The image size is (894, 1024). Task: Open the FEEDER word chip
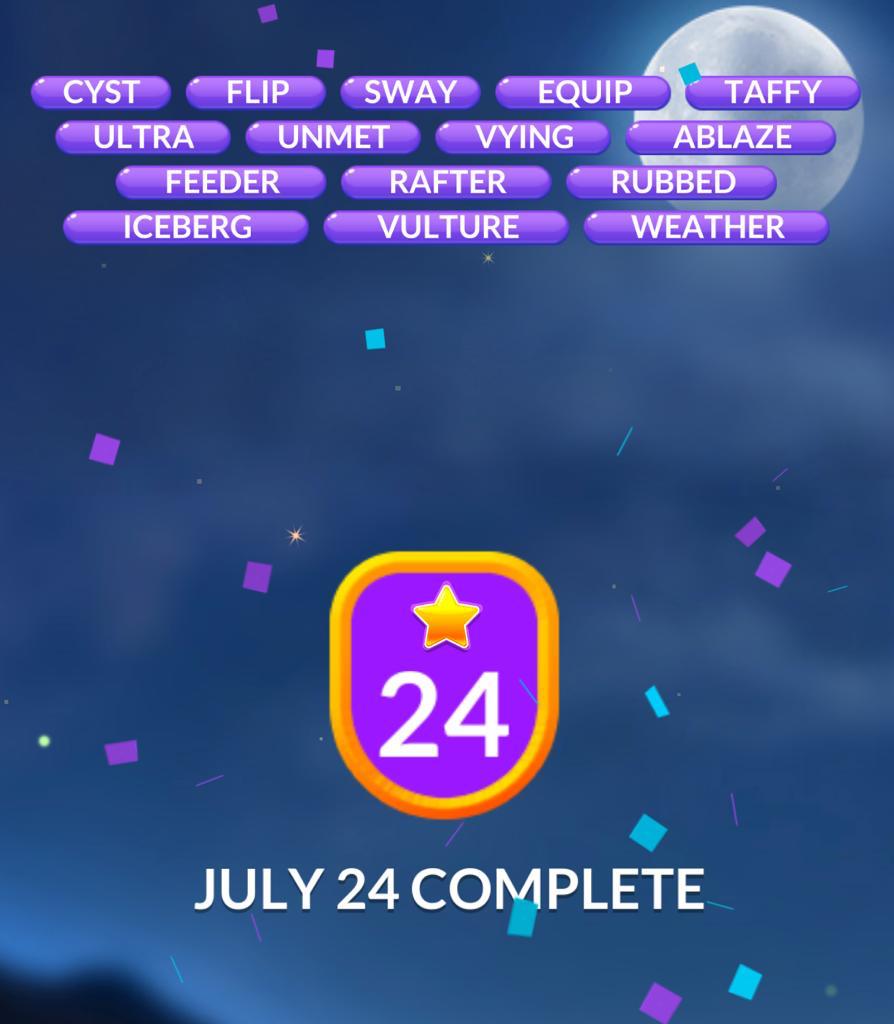click(221, 182)
